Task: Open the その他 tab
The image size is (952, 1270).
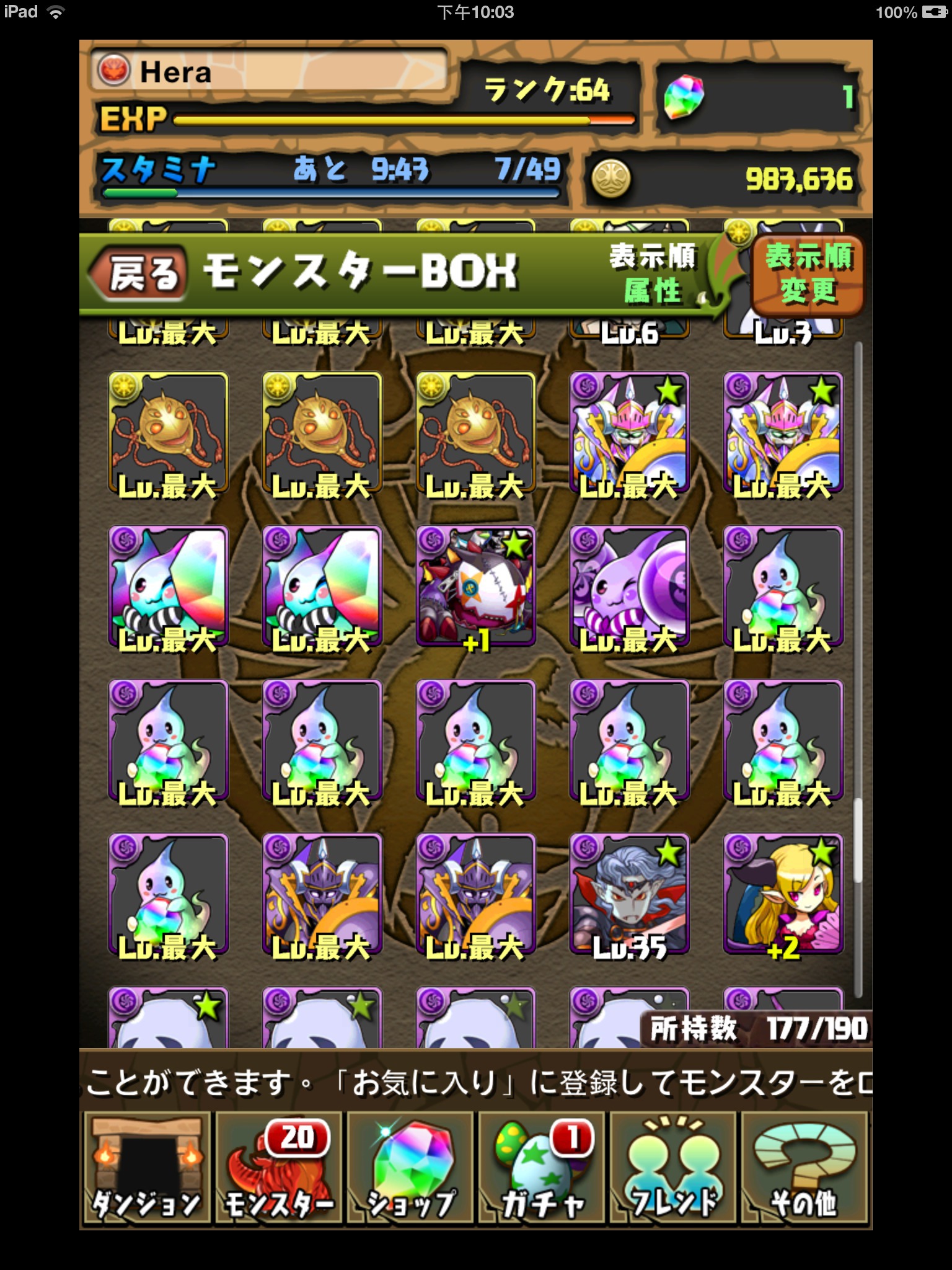Action: 804,1168
